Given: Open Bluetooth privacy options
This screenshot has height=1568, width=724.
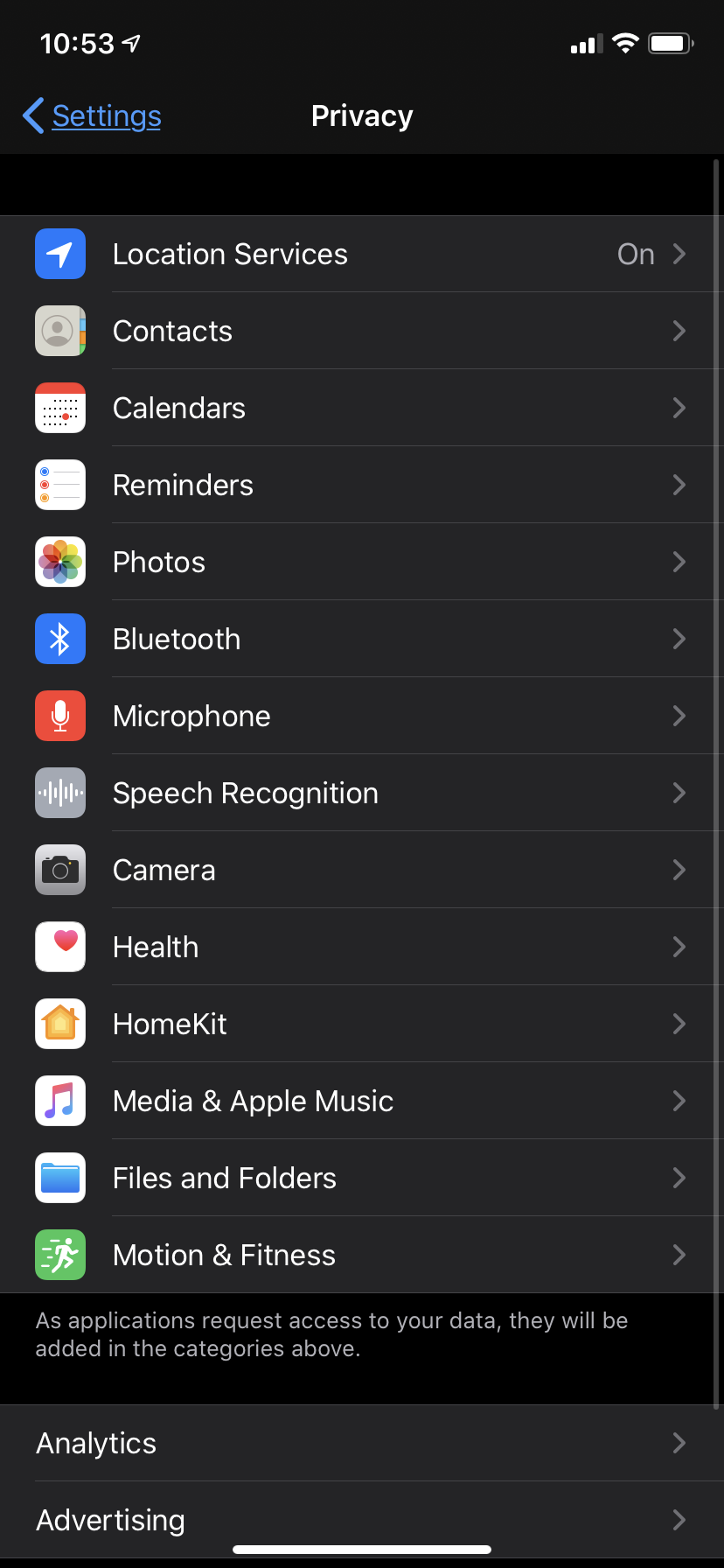Looking at the screenshot, I should [x=362, y=639].
